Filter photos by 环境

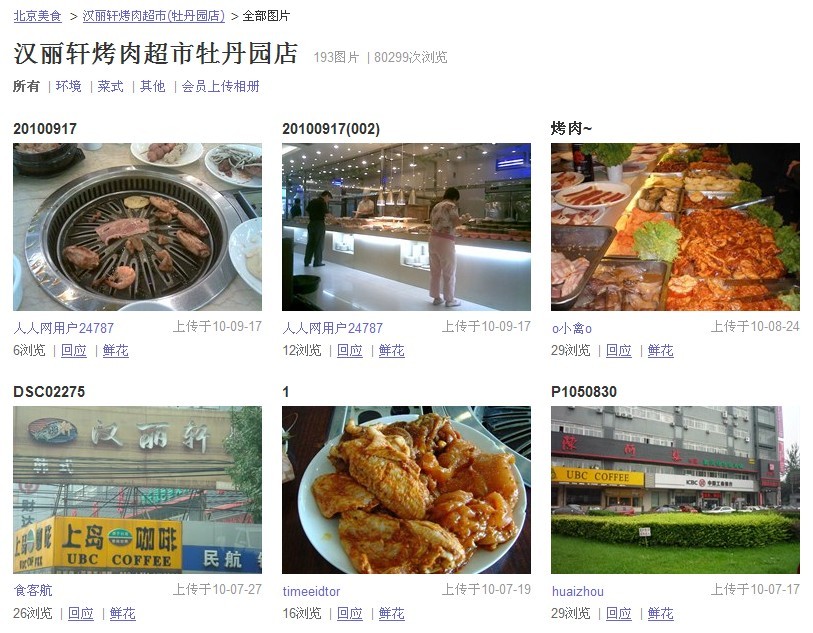click(x=69, y=87)
